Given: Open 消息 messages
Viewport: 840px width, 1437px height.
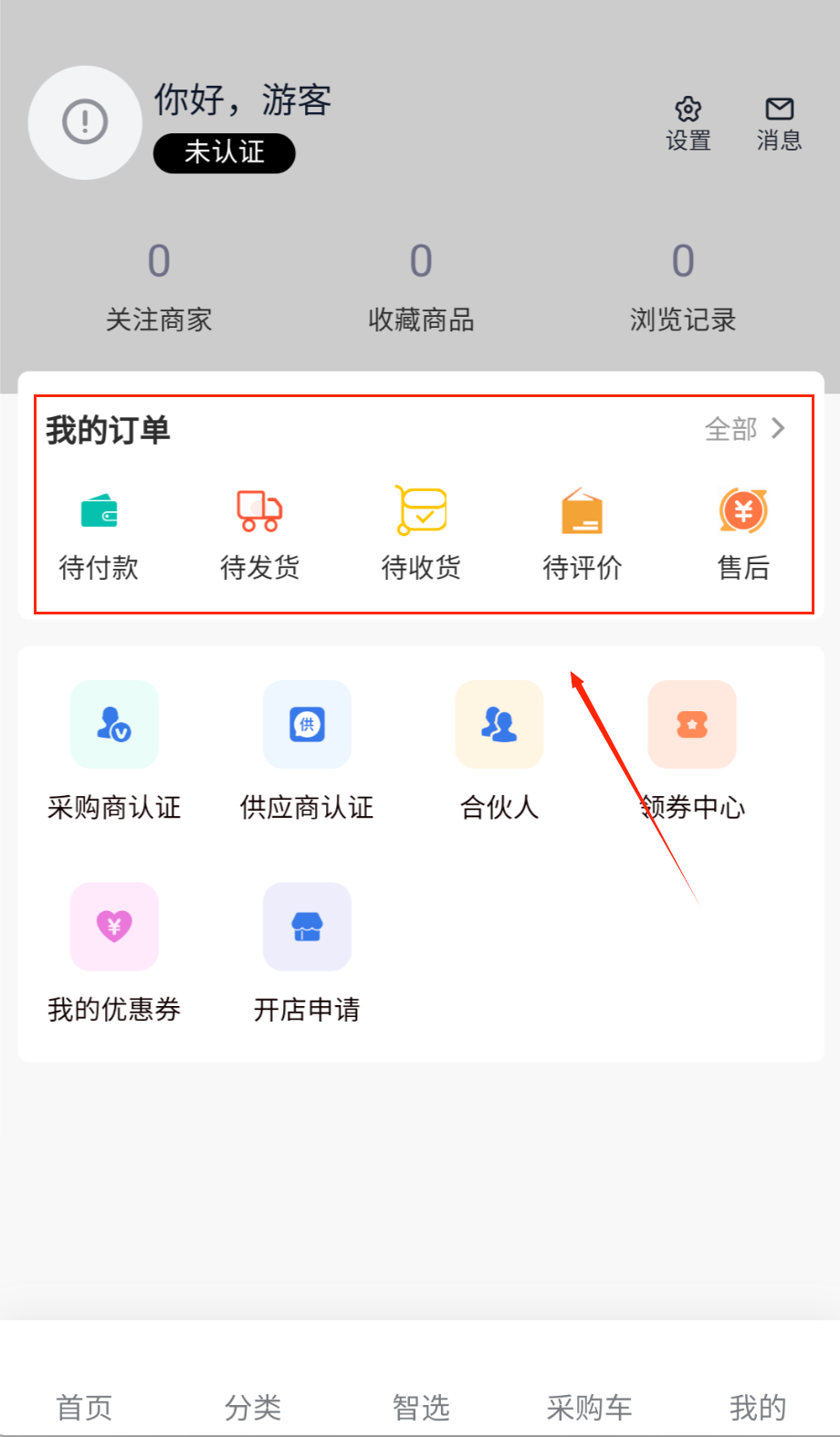Looking at the screenshot, I should pyautogui.click(x=779, y=123).
